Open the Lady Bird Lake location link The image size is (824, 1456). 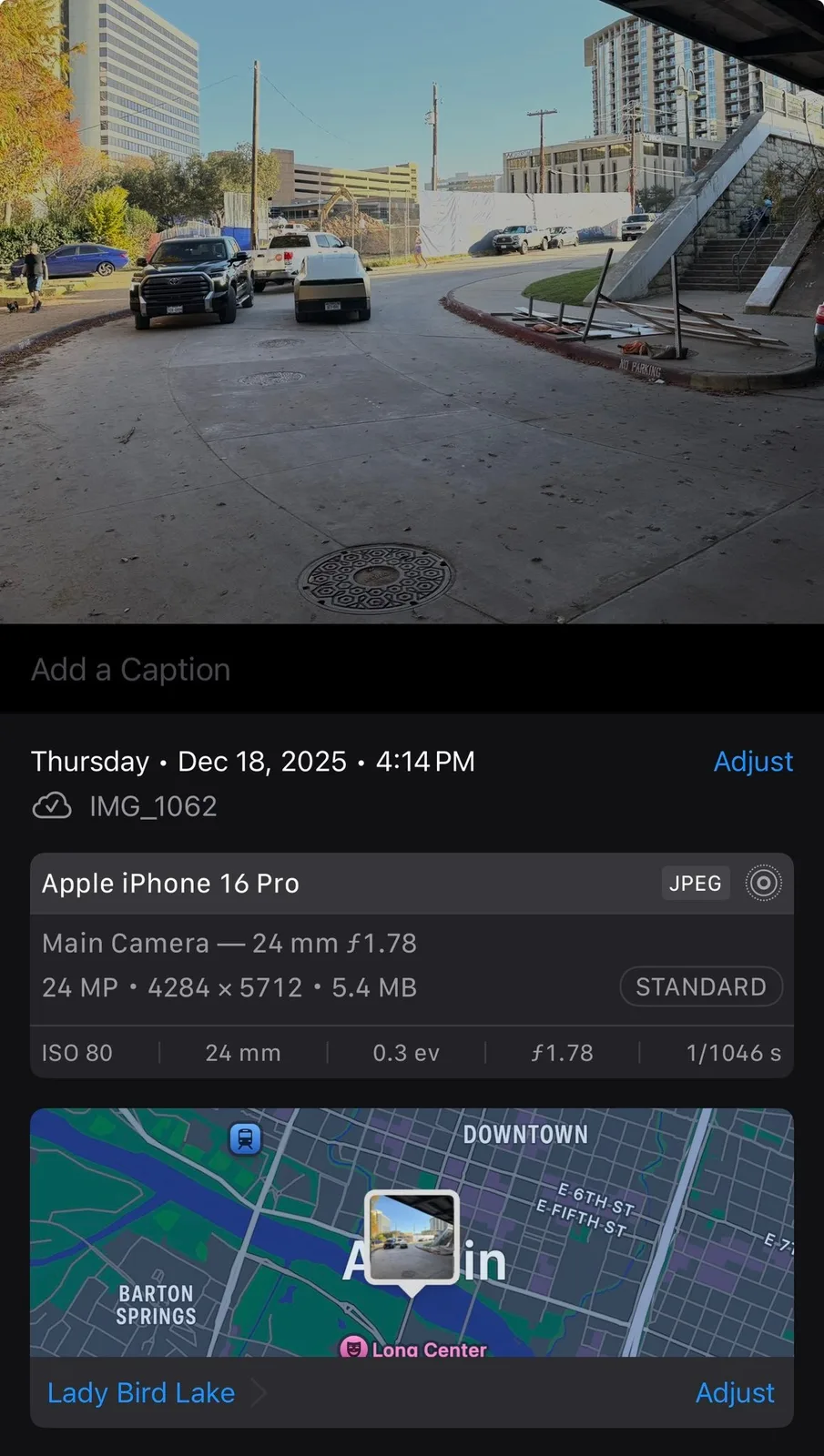(x=142, y=1392)
